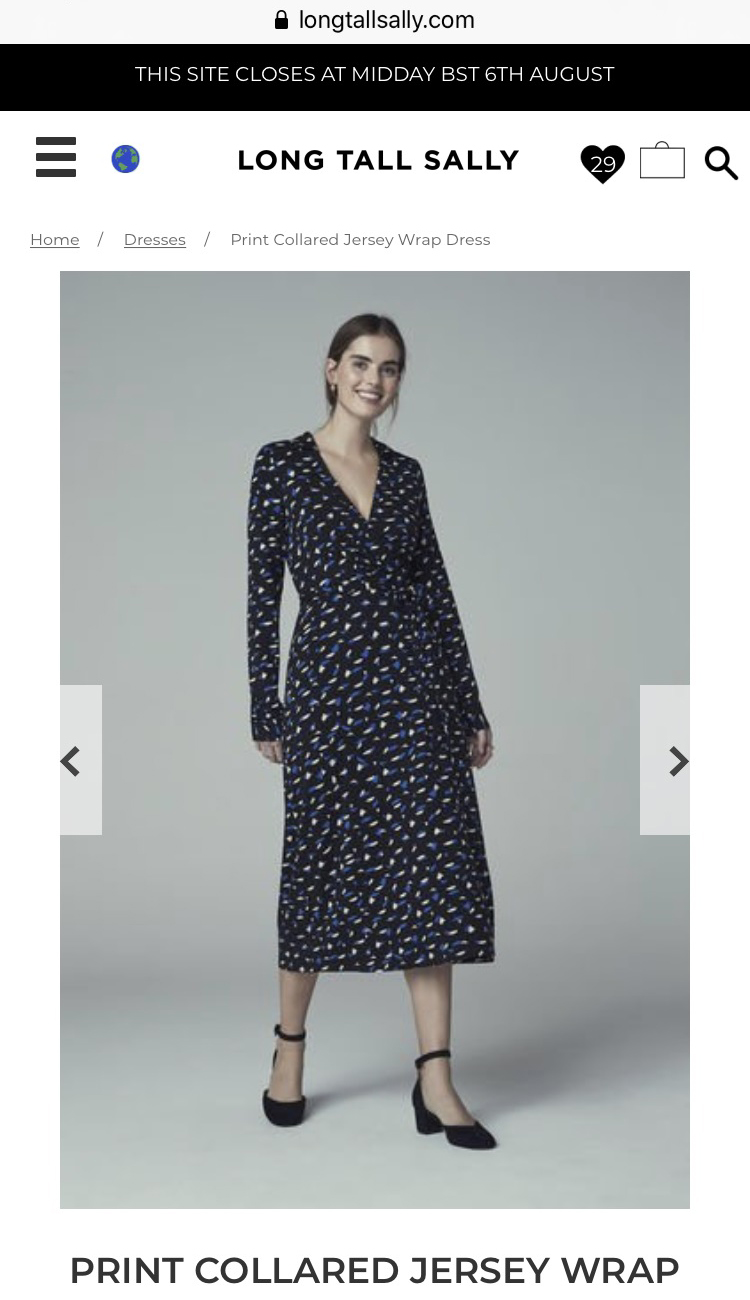Show the next product image
750x1300 pixels.
coord(665,760)
